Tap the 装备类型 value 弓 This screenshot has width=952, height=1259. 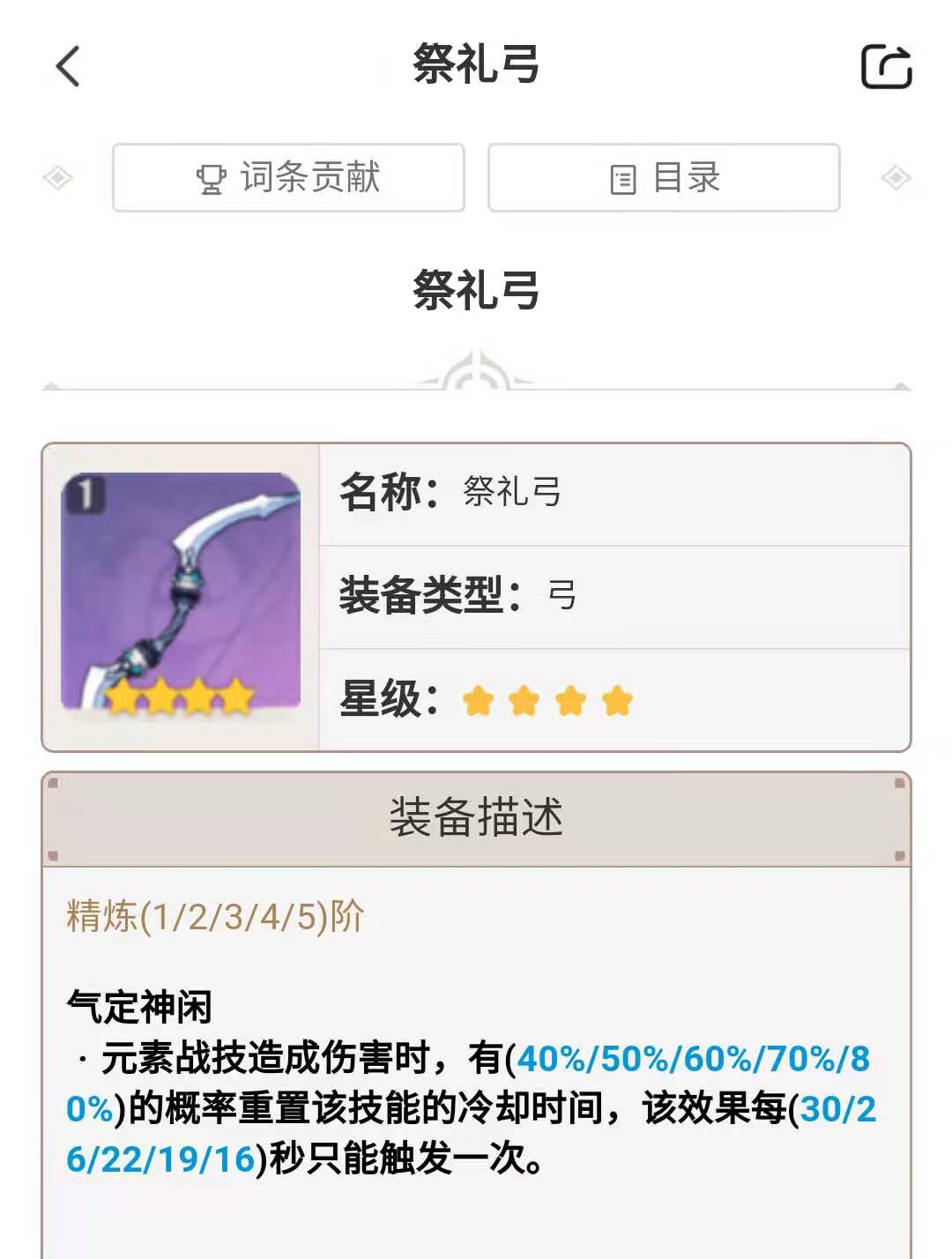(x=562, y=594)
